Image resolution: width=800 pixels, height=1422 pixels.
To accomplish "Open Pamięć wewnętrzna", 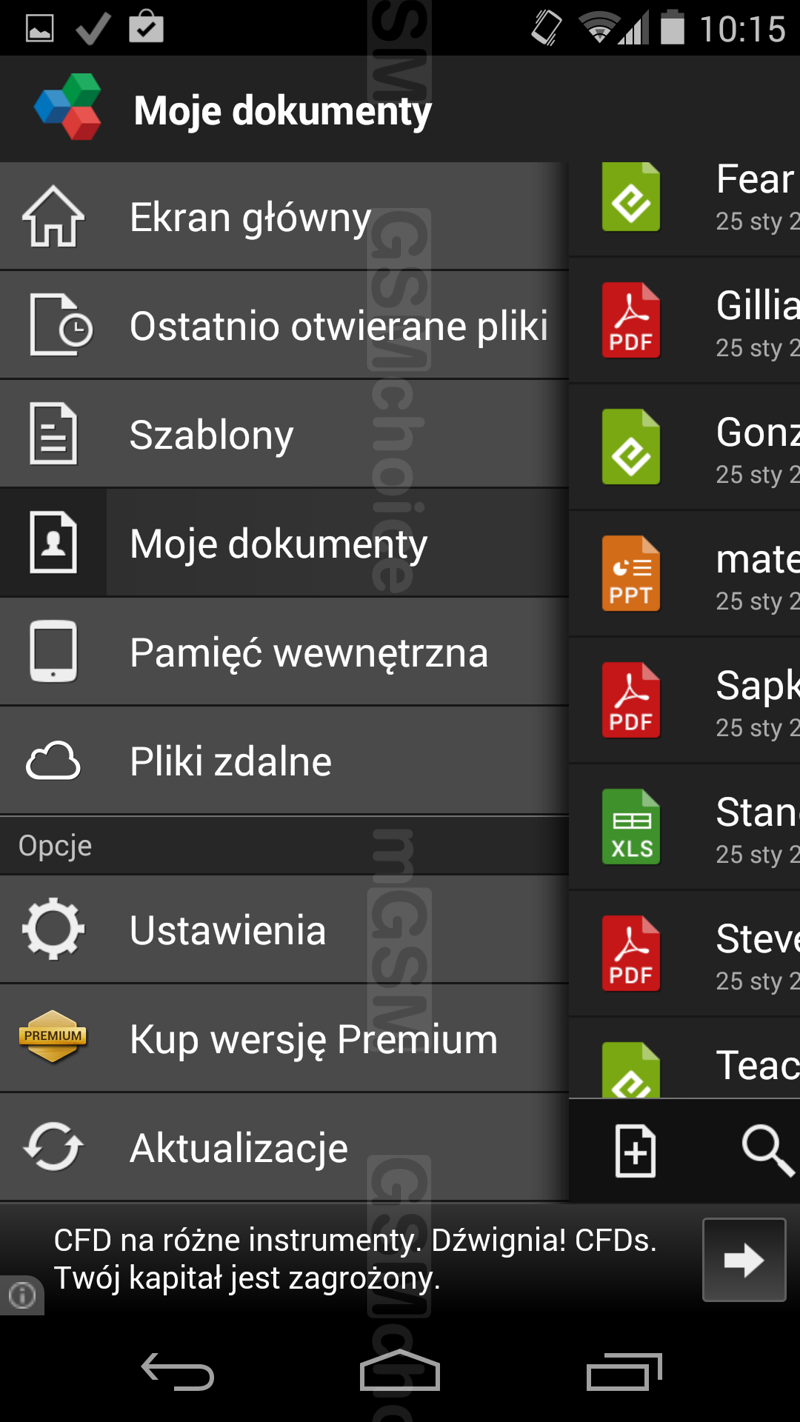I will click(x=284, y=652).
